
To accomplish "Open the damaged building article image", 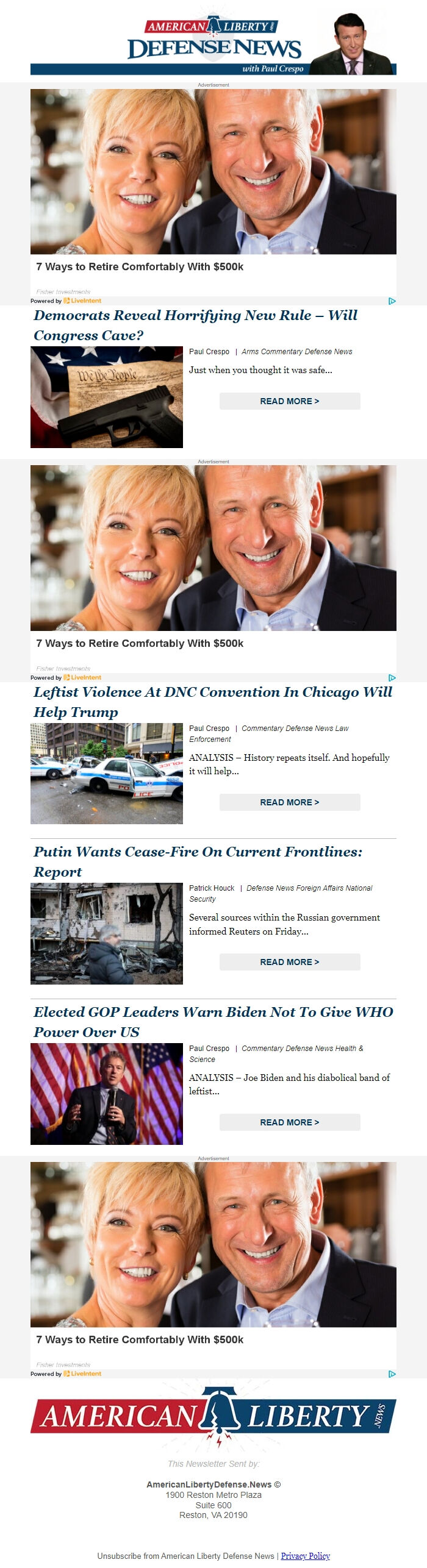I will [107, 933].
